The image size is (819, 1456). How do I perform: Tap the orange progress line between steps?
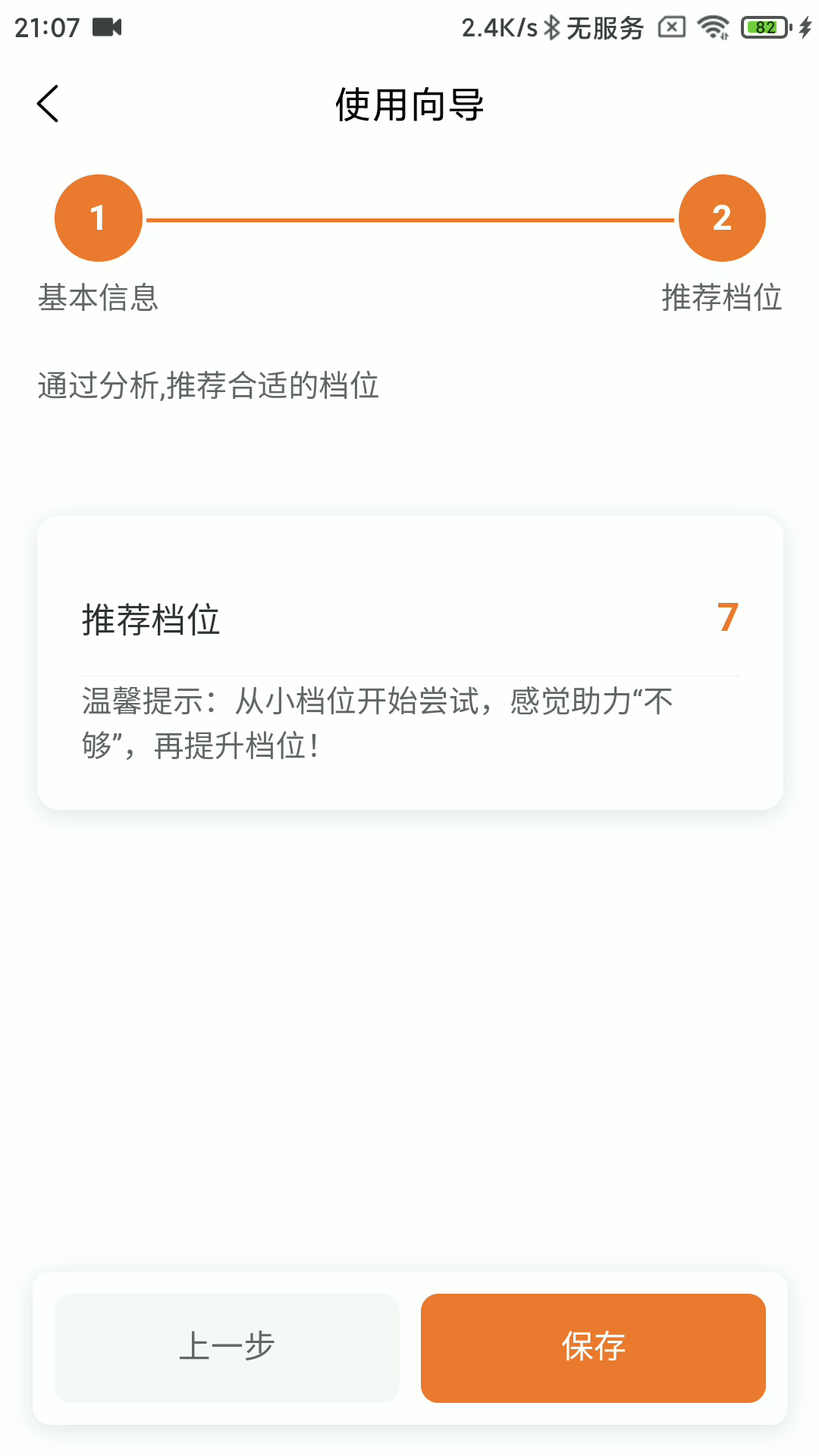tap(409, 218)
